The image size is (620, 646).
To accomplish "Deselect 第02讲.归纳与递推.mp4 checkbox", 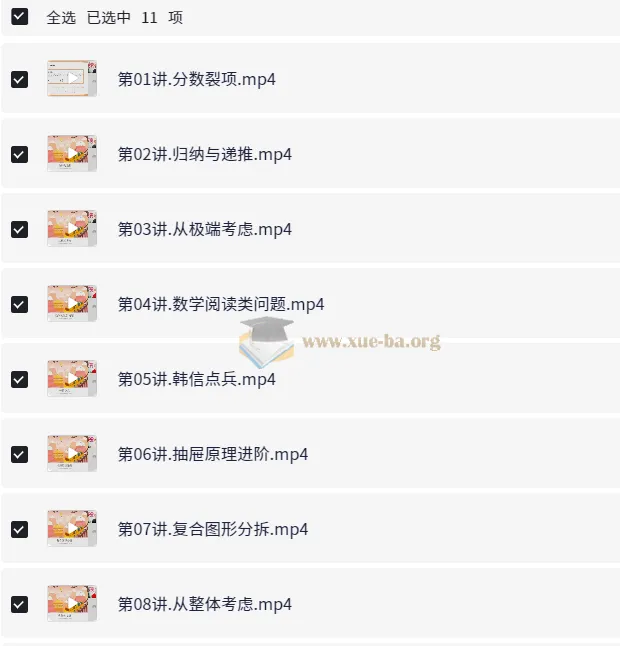I will [19, 154].
